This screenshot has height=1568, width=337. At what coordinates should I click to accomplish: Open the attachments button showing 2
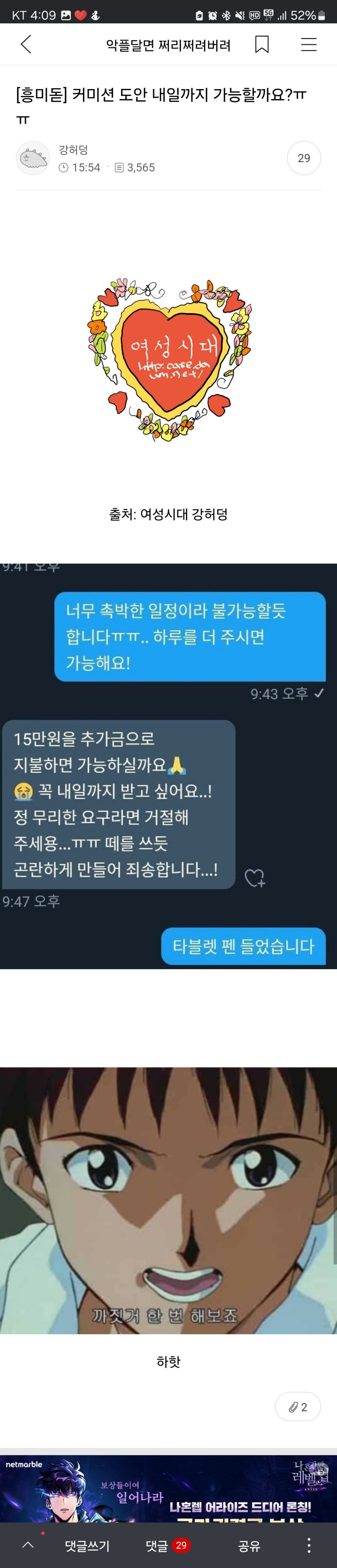(298, 1407)
